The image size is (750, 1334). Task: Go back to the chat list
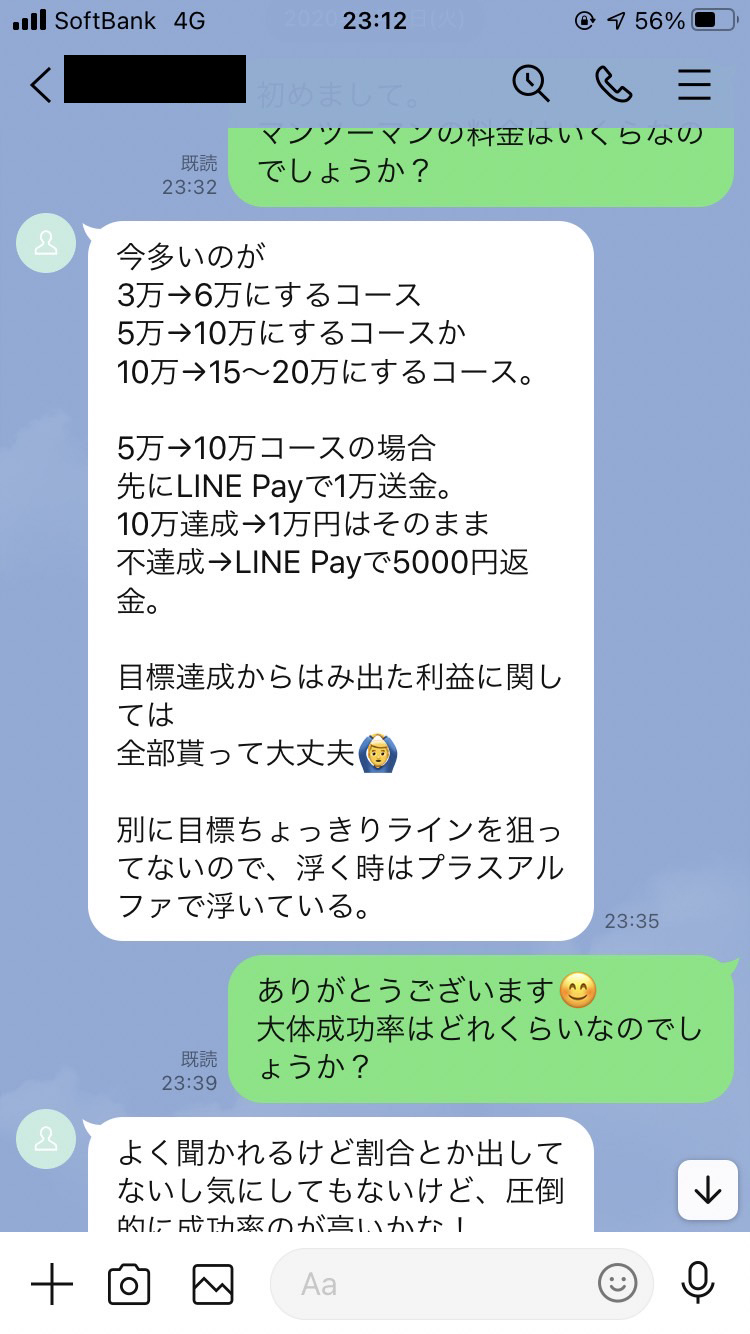click(40, 85)
